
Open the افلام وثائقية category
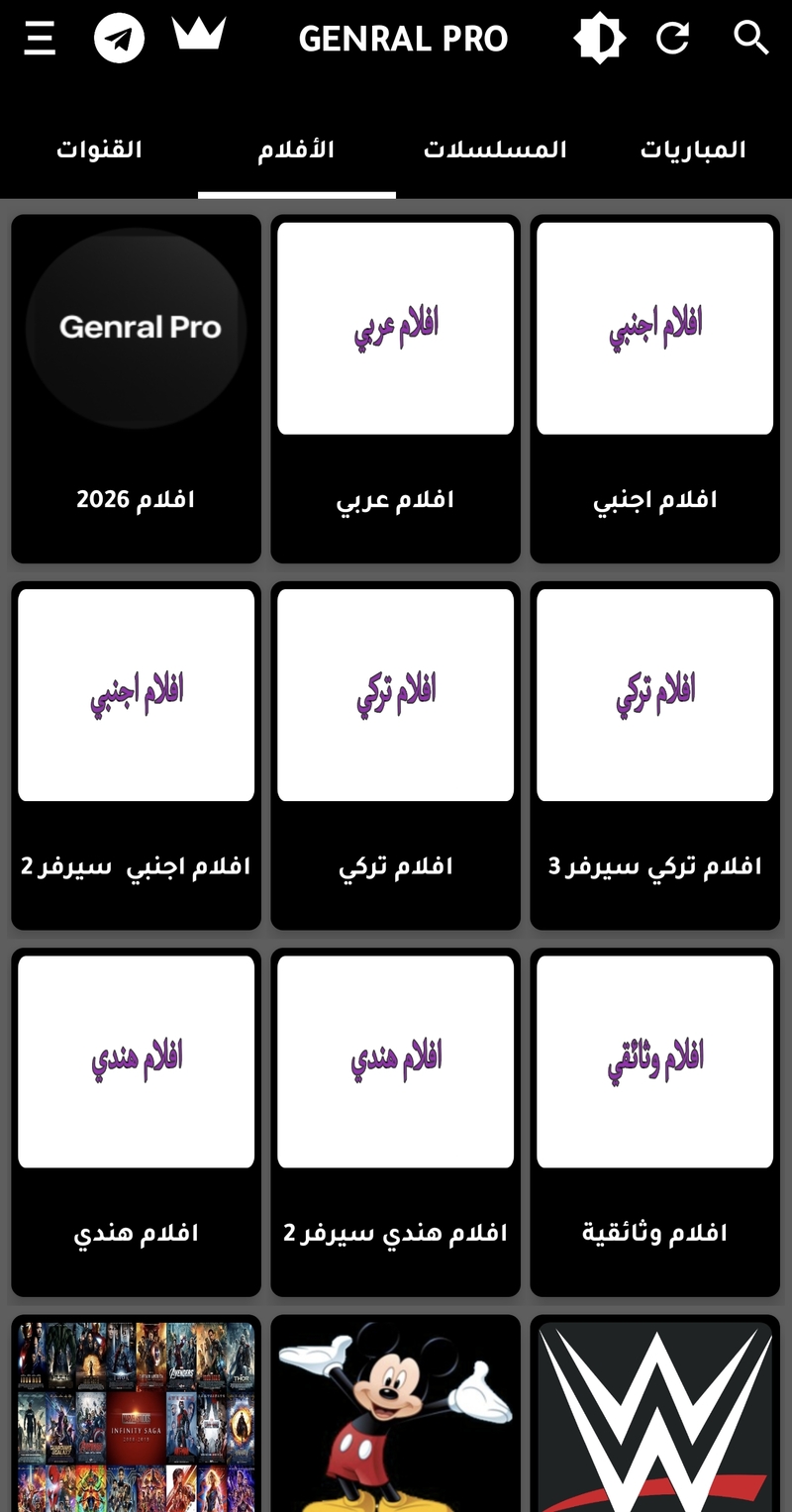655,1121
